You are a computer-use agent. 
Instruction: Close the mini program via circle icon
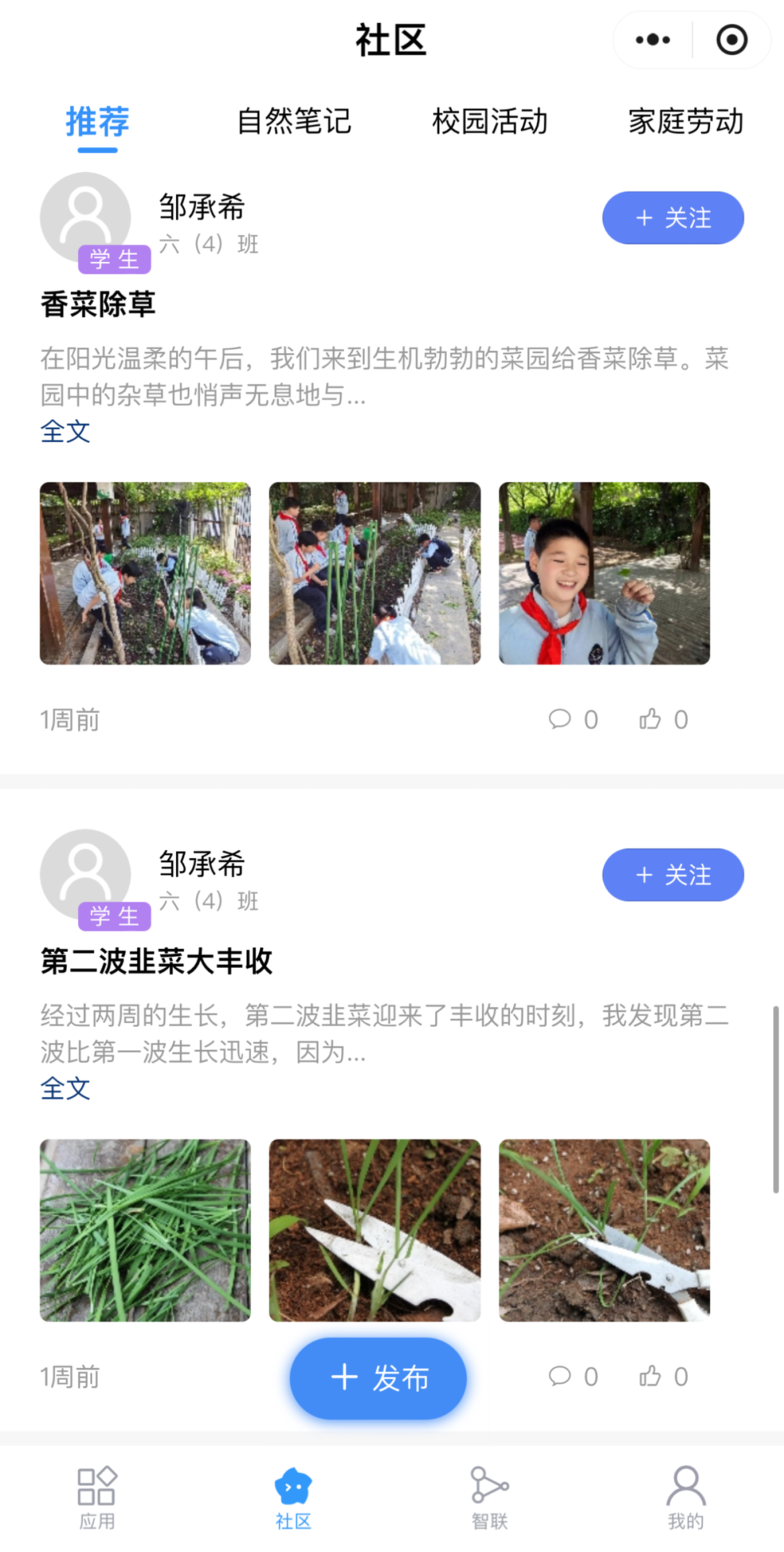(x=731, y=40)
